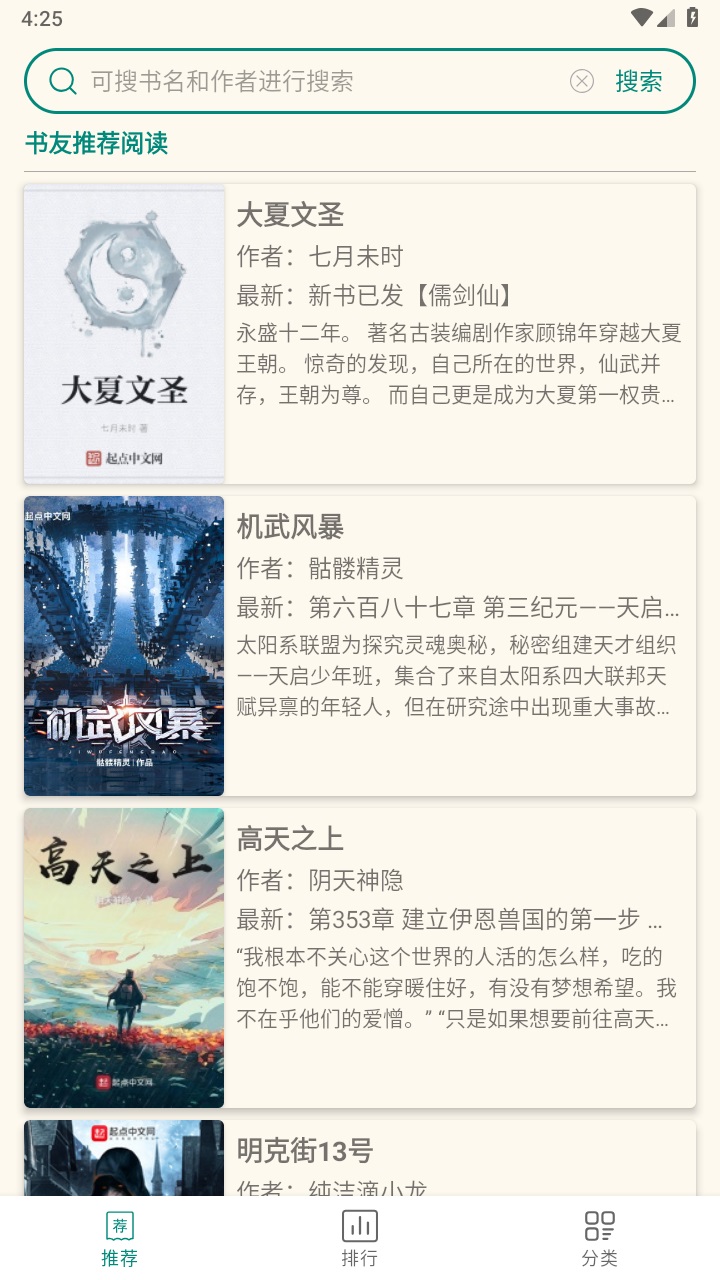Tap the magnifying glass search icon

pyautogui.click(x=63, y=80)
